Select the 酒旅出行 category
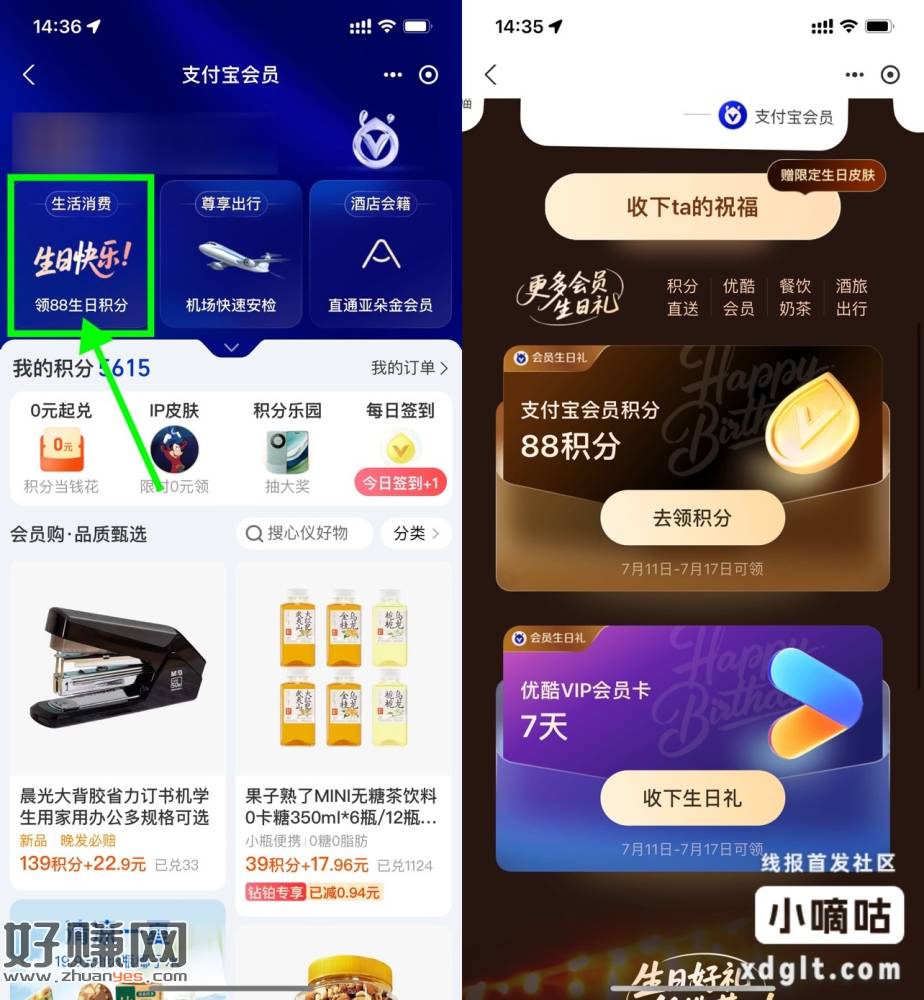Viewport: 924px width, 1000px height. click(x=851, y=297)
